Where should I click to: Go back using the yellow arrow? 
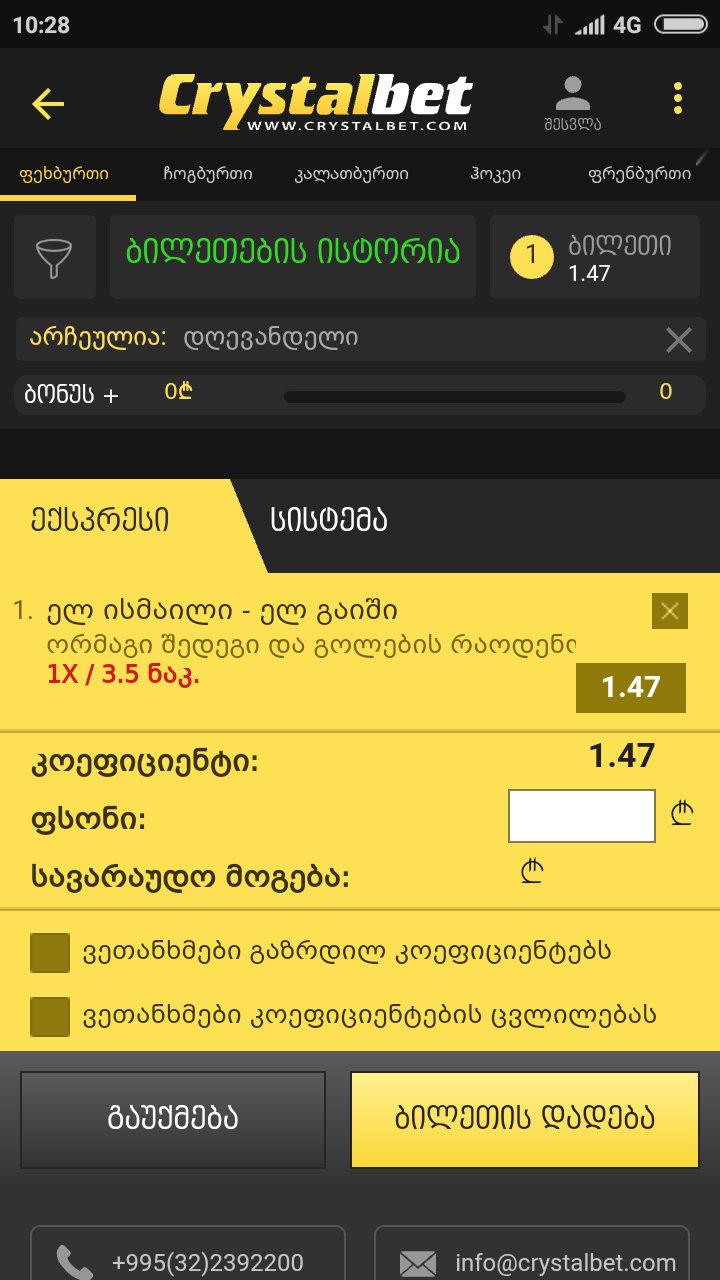coord(48,103)
